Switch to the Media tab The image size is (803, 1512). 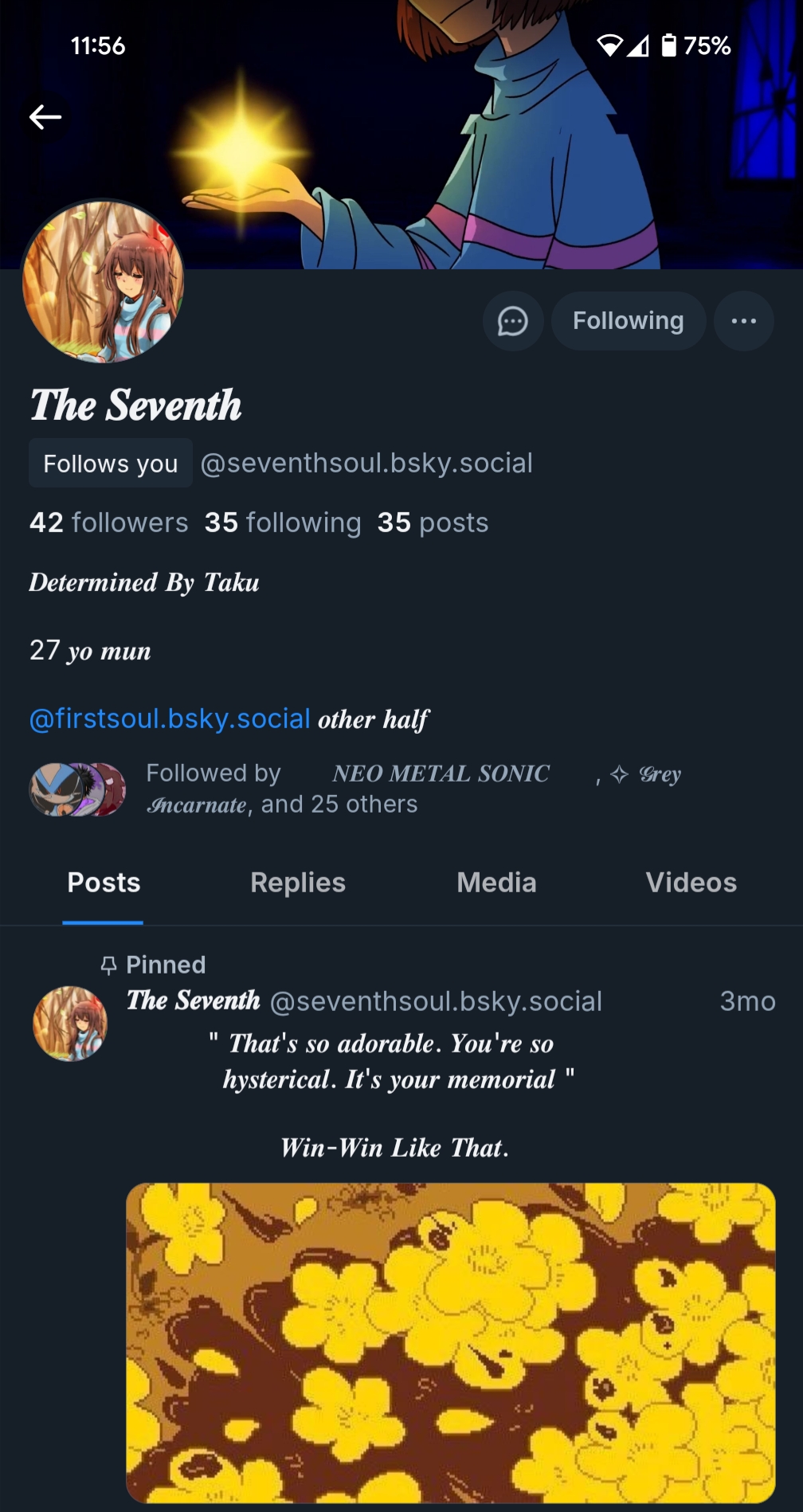[x=496, y=883]
